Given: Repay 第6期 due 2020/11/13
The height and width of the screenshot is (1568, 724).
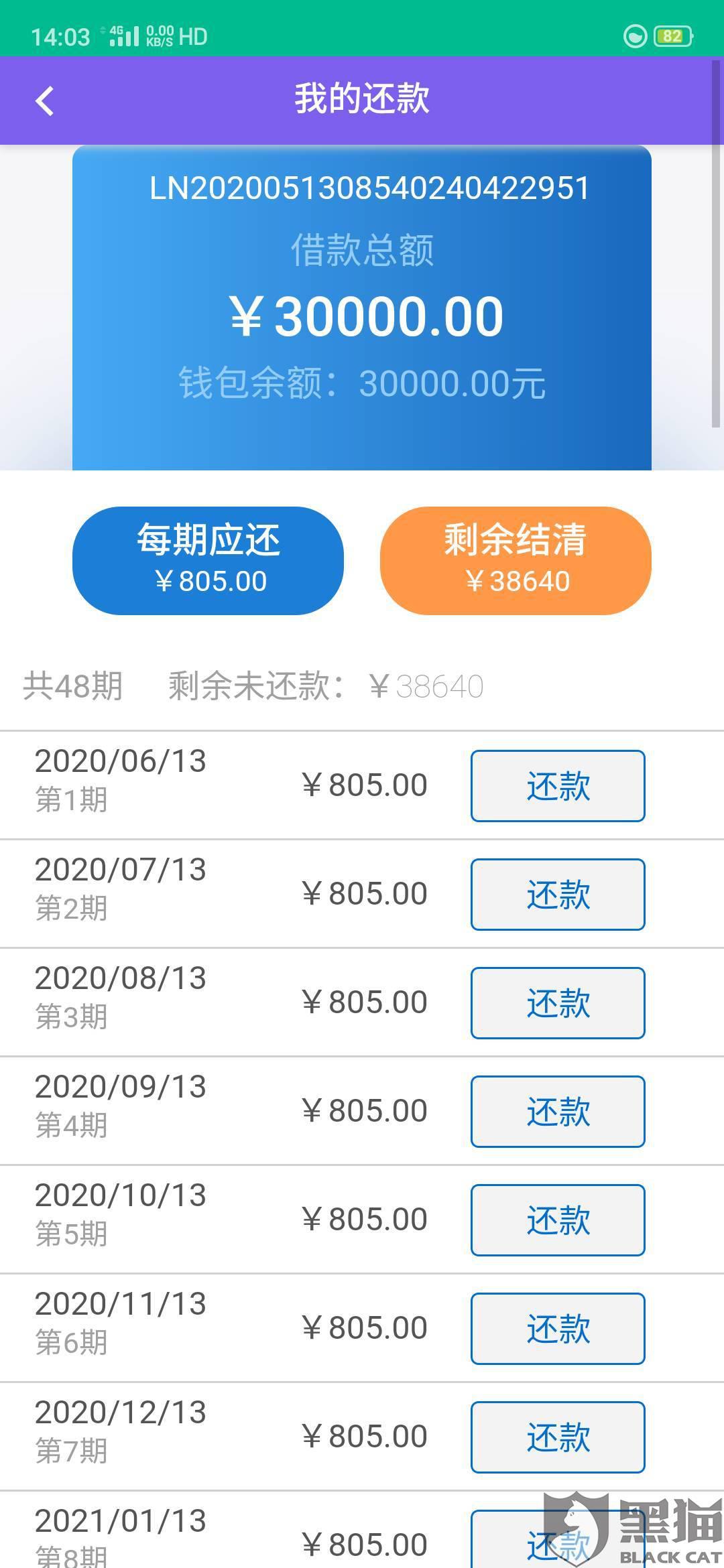Looking at the screenshot, I should 557,1329.
